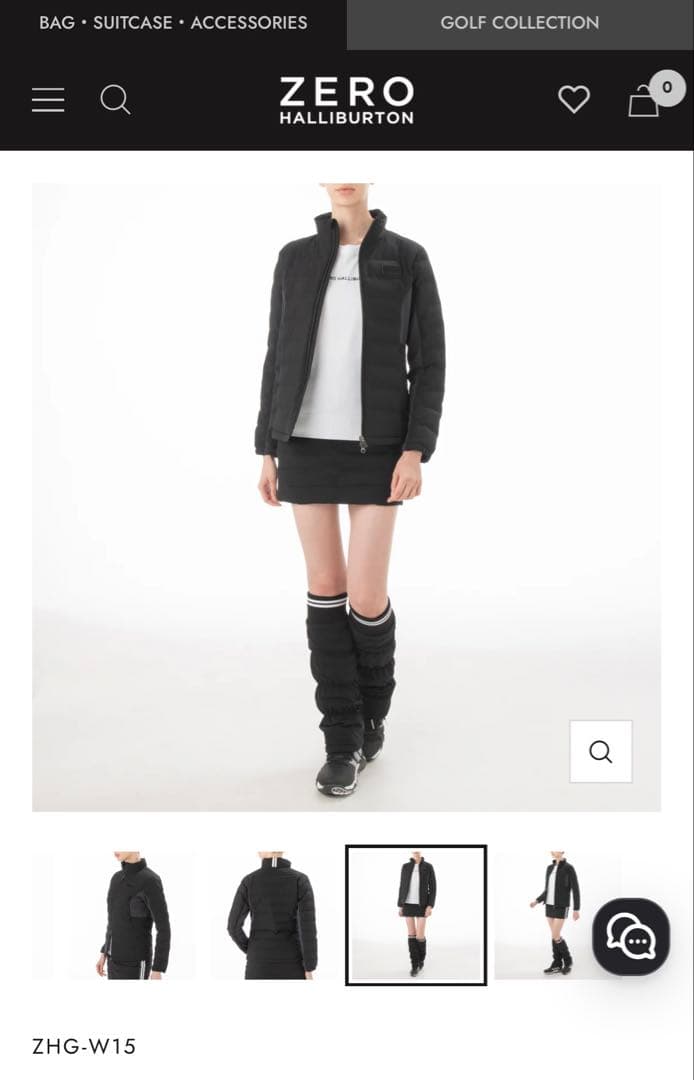The width and height of the screenshot is (694, 1080).
Task: Open the wishlist heart
Action: click(573, 100)
